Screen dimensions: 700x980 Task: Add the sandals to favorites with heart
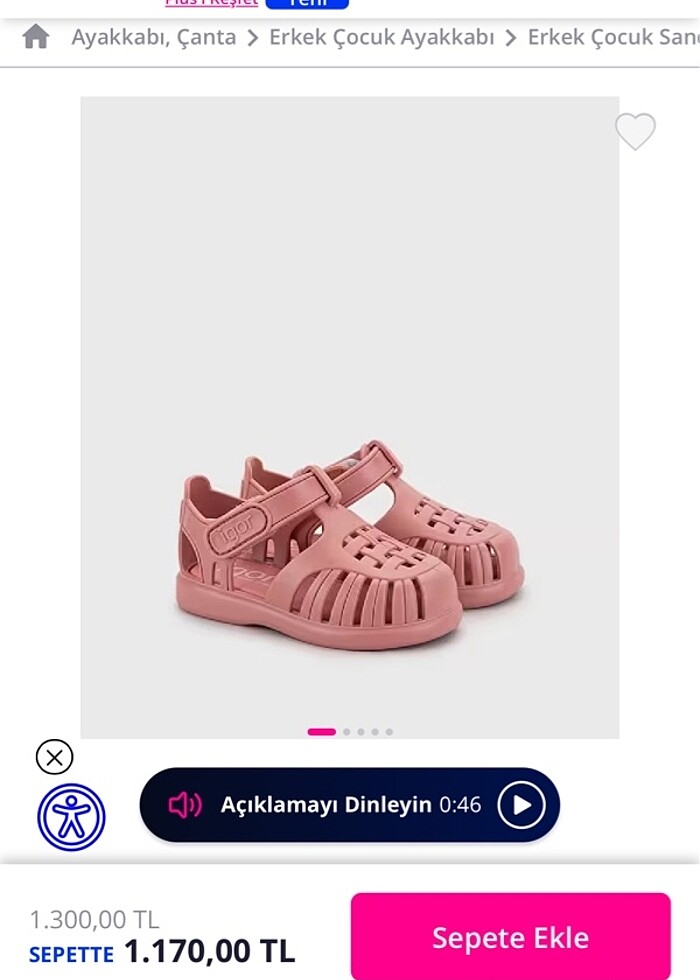635,131
